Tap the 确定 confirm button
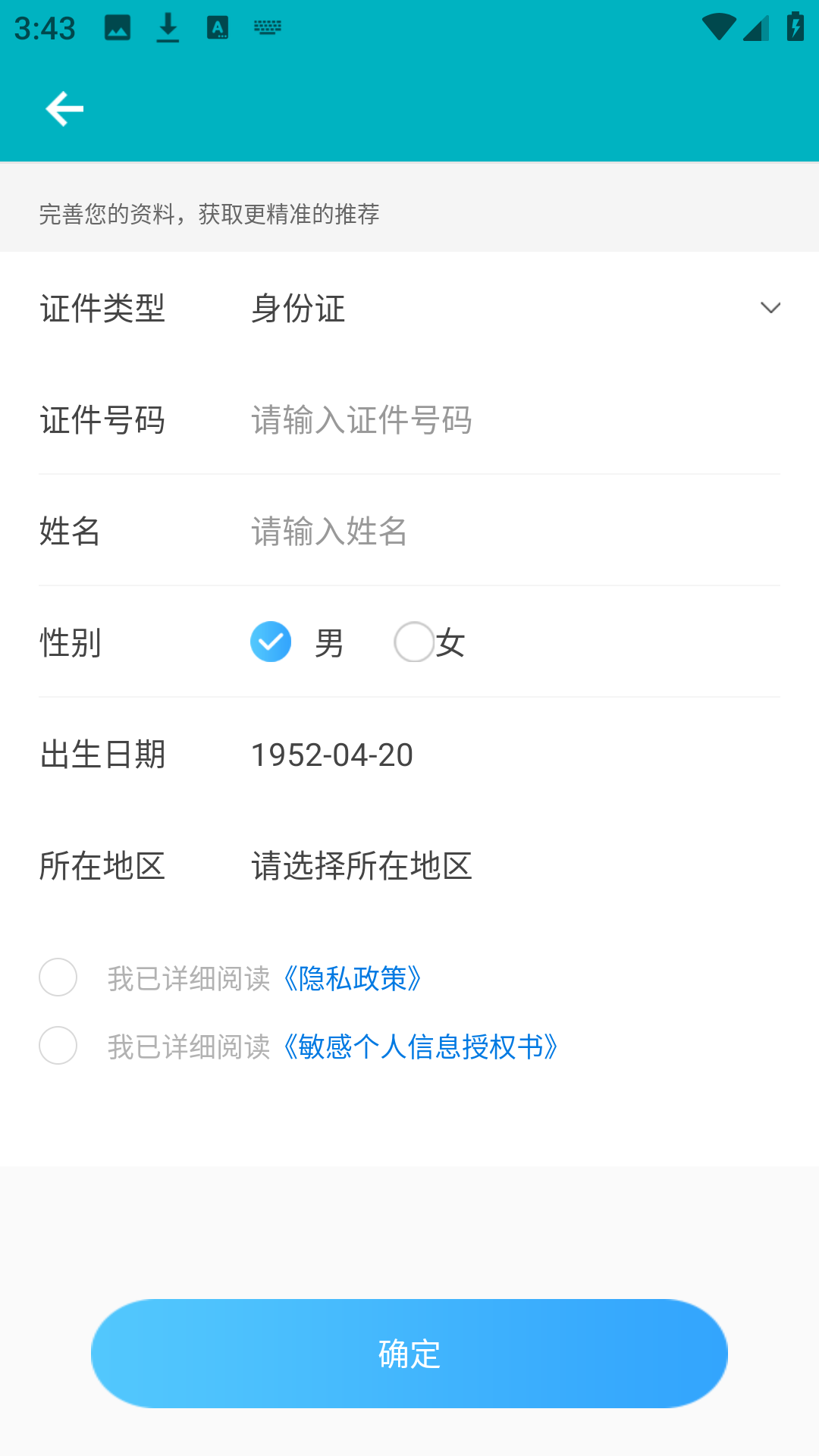Viewport: 819px width, 1456px height. click(409, 1354)
